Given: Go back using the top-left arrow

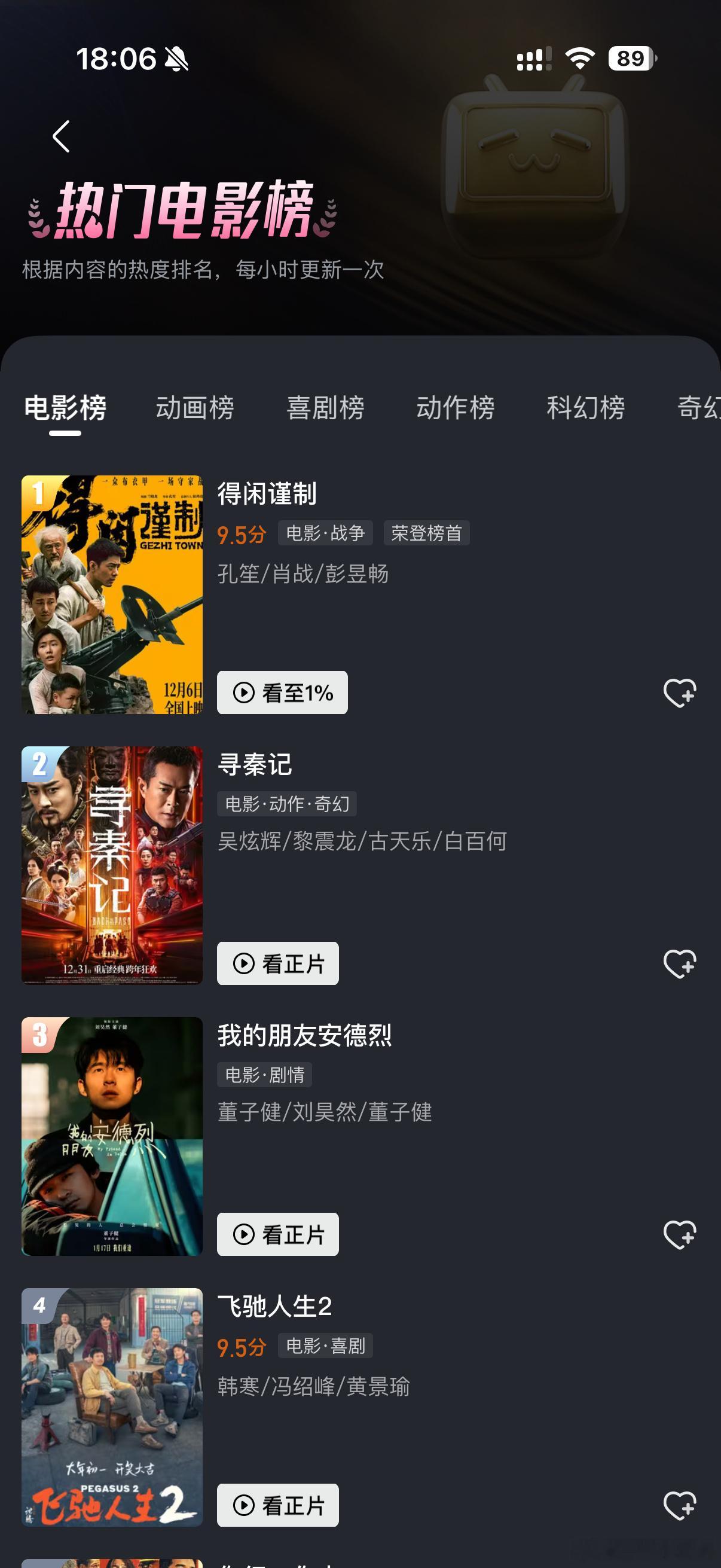Looking at the screenshot, I should [61, 136].
